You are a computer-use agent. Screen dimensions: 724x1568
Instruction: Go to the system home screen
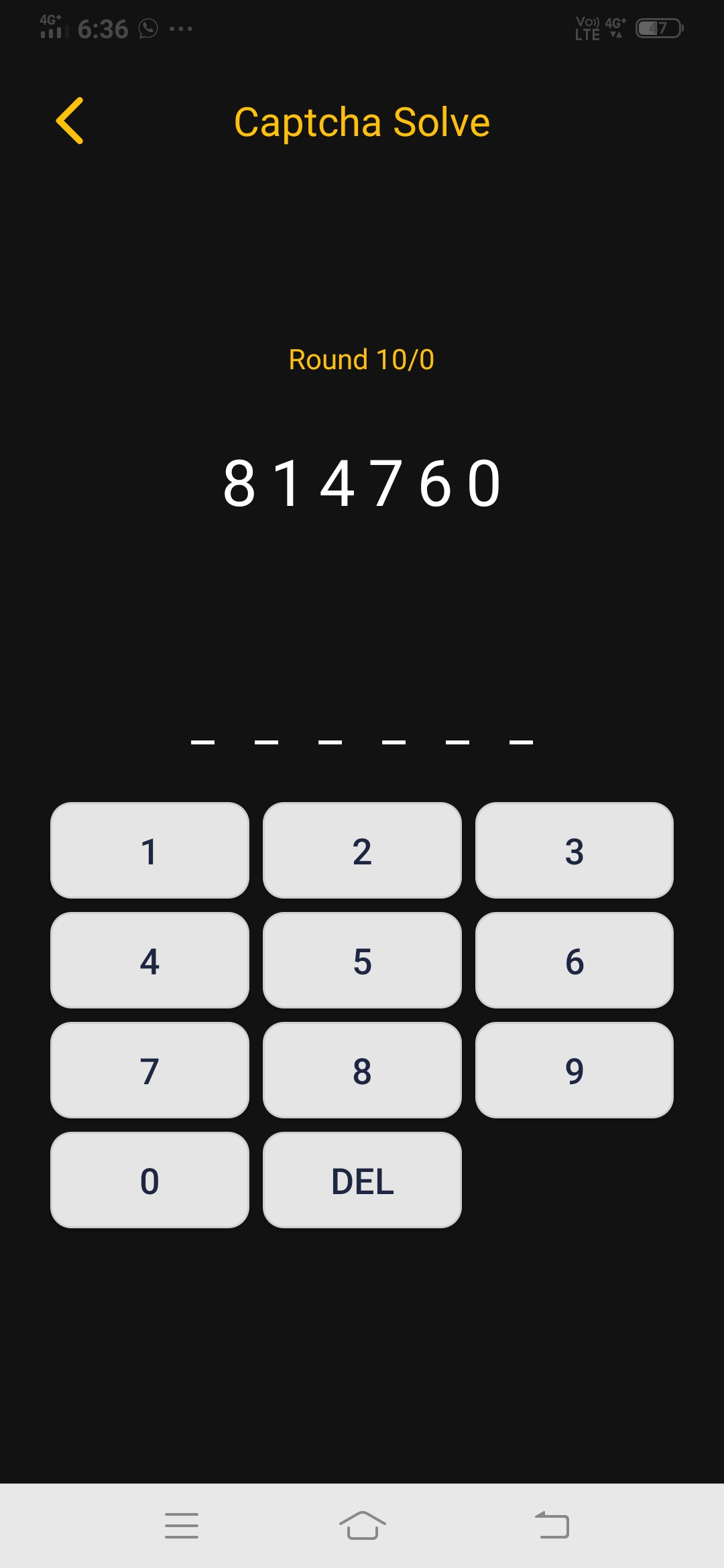click(x=362, y=1526)
